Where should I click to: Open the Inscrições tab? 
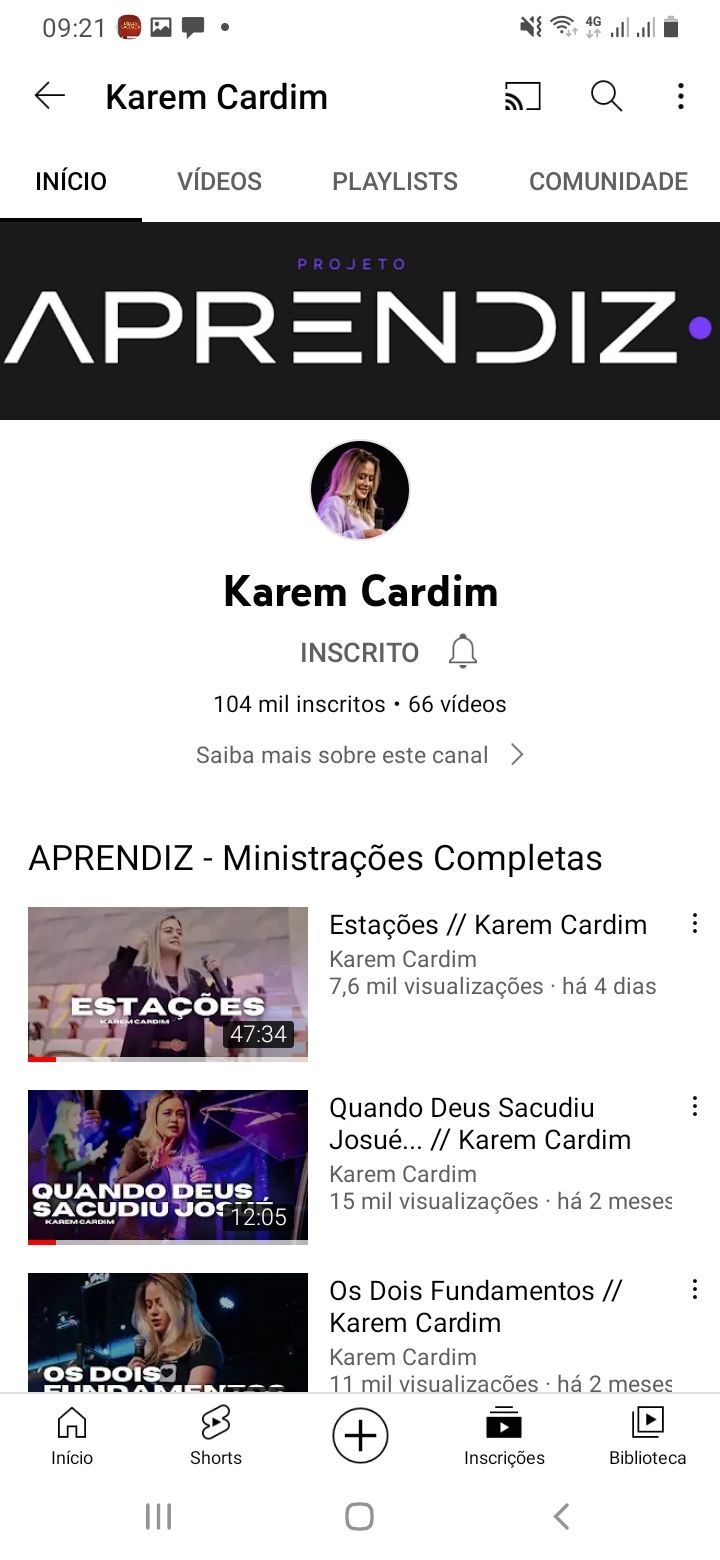[x=504, y=1435]
